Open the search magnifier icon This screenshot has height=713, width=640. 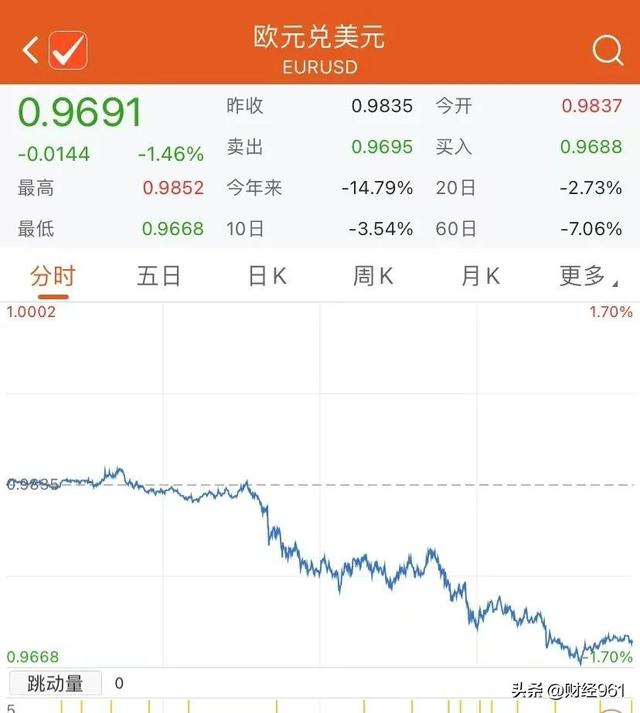click(x=607, y=50)
